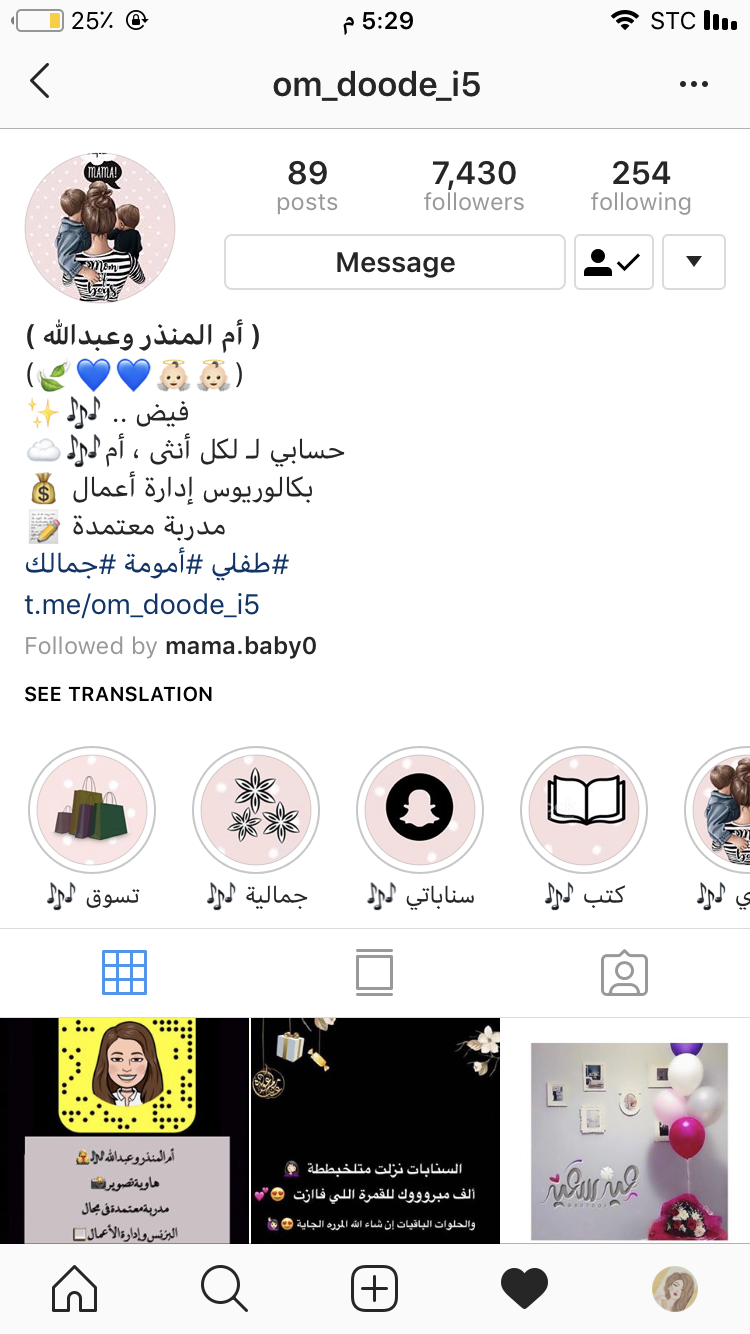The height and width of the screenshot is (1334, 750).
Task: Switch to the single-column feed view
Action: [x=374, y=972]
